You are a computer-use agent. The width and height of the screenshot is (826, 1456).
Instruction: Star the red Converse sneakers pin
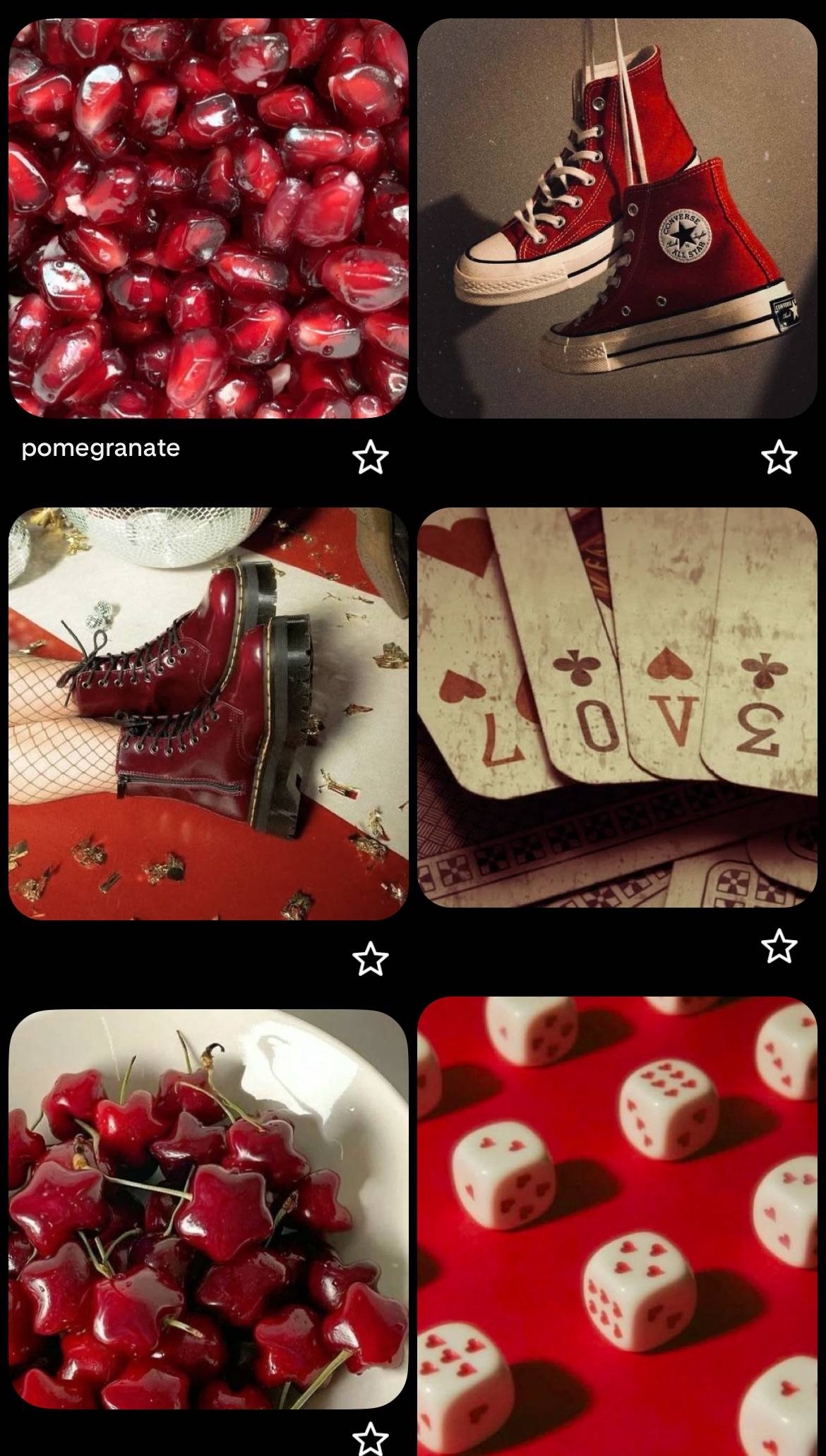click(779, 457)
